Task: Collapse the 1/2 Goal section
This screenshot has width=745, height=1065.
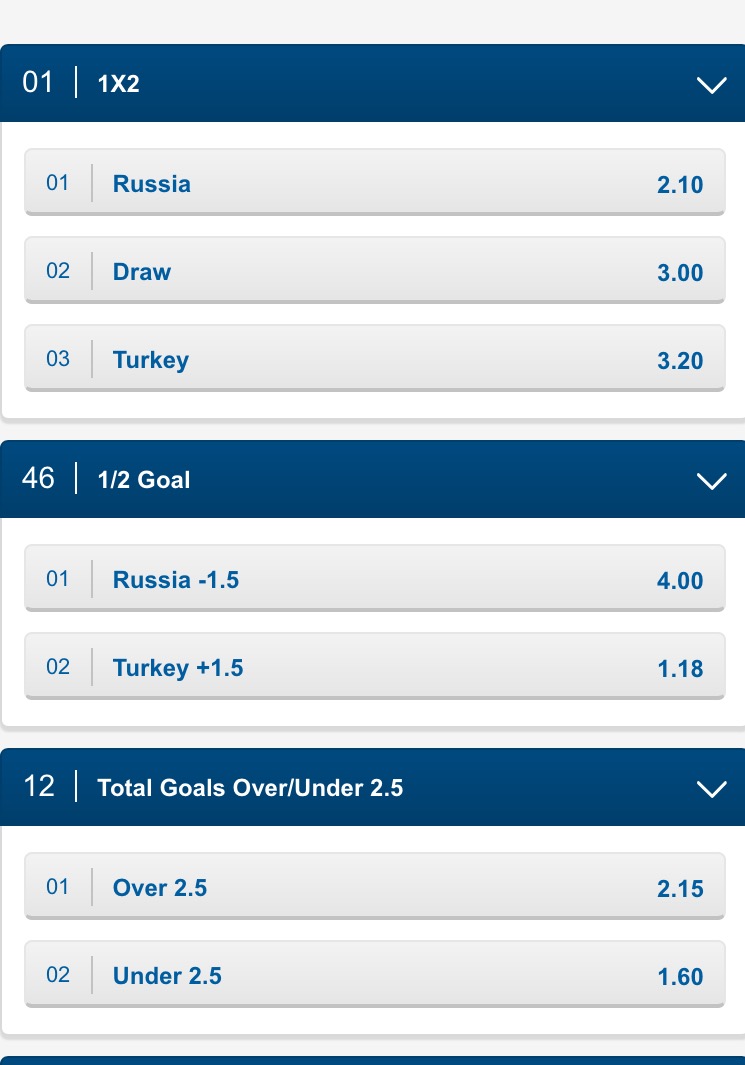Action: (x=711, y=481)
